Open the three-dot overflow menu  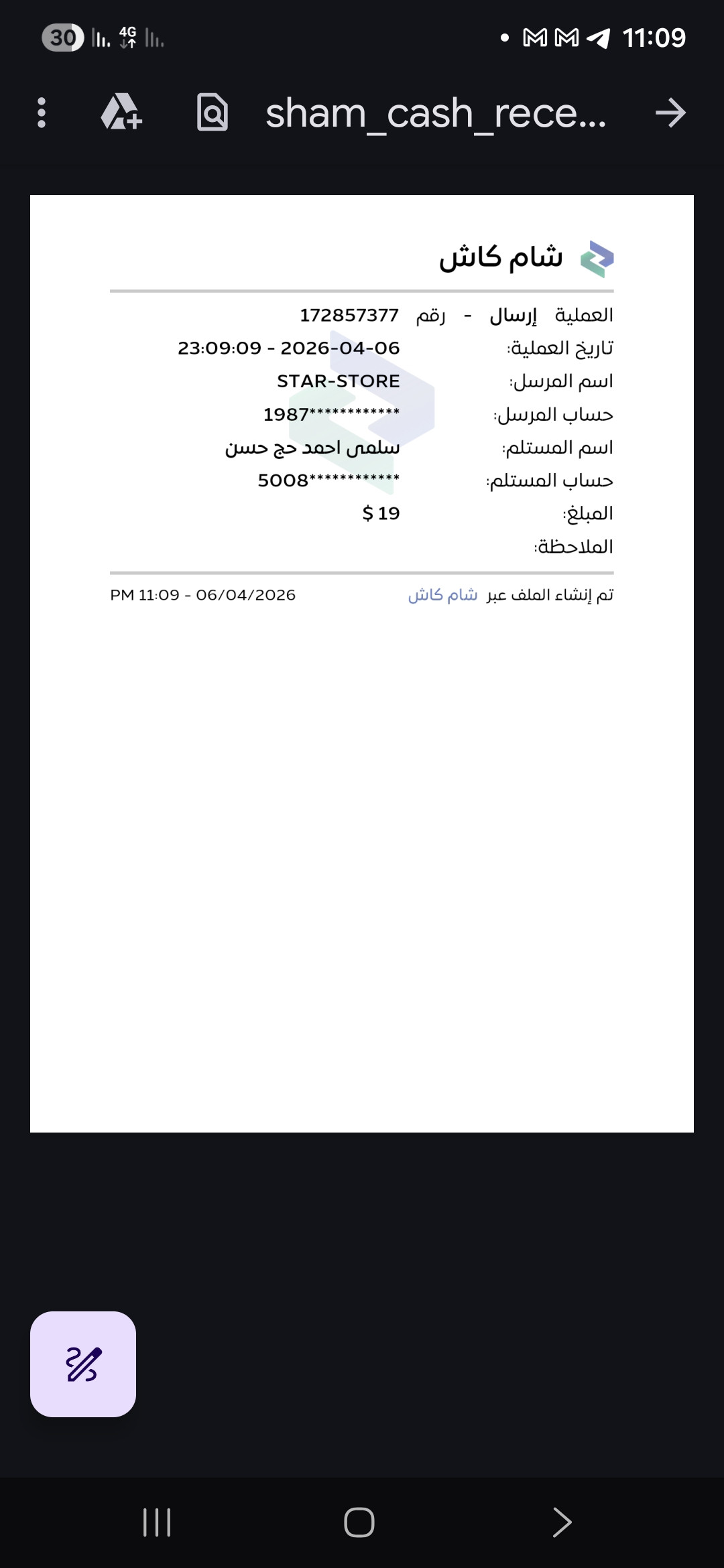tap(42, 113)
